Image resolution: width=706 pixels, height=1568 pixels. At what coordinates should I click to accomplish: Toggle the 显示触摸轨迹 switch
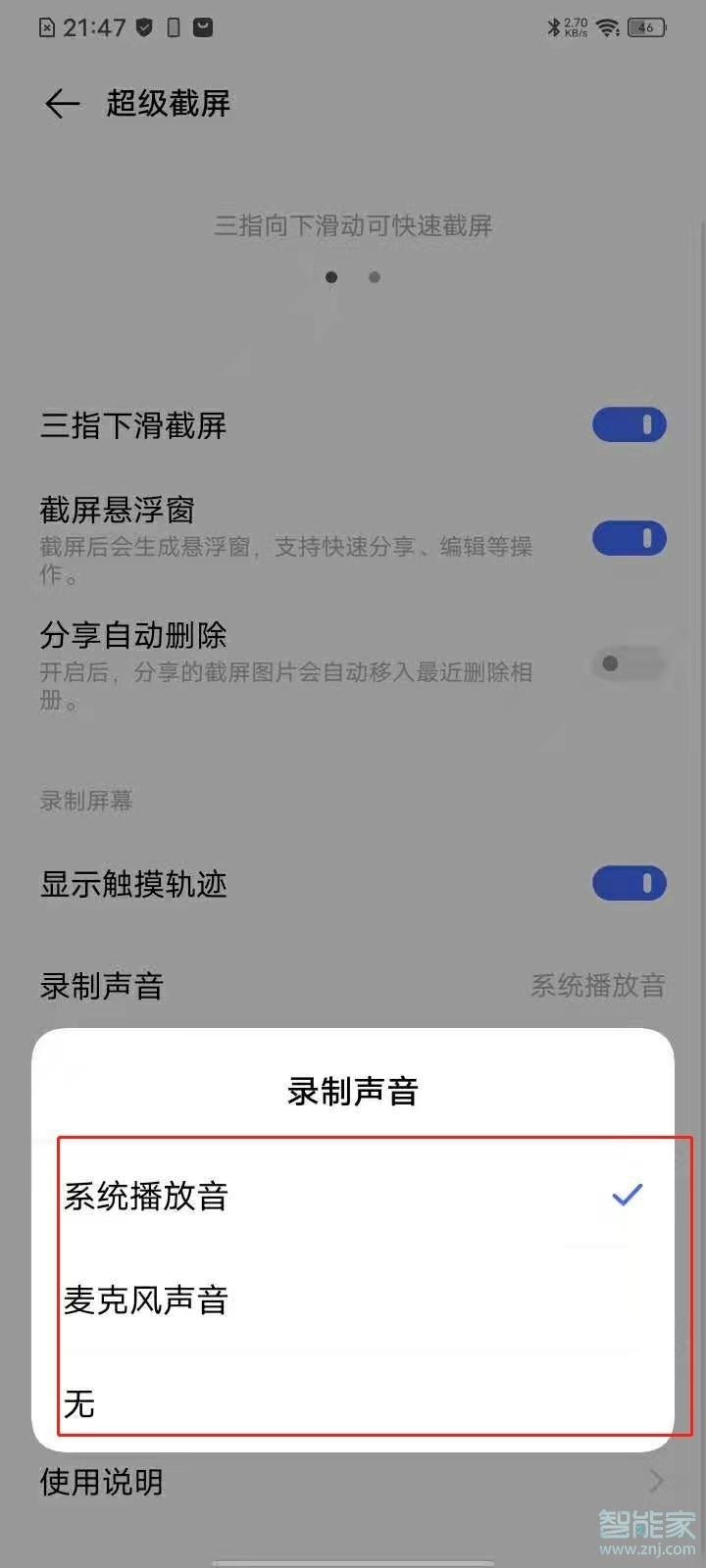click(x=629, y=883)
